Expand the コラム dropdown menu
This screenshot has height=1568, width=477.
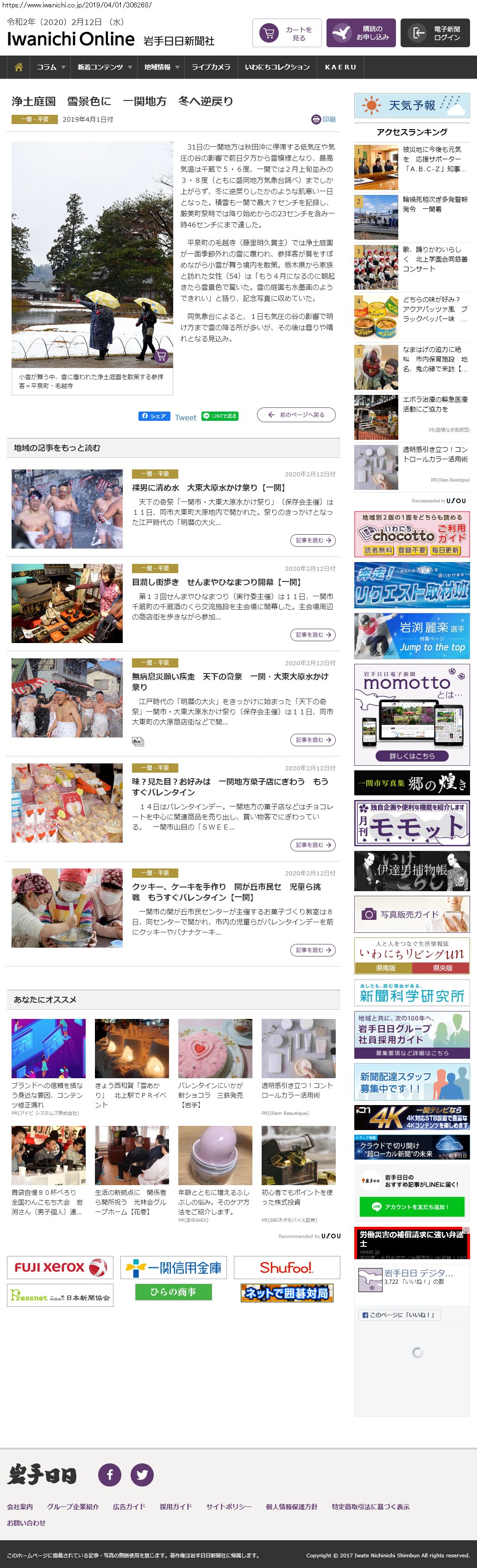coord(50,67)
